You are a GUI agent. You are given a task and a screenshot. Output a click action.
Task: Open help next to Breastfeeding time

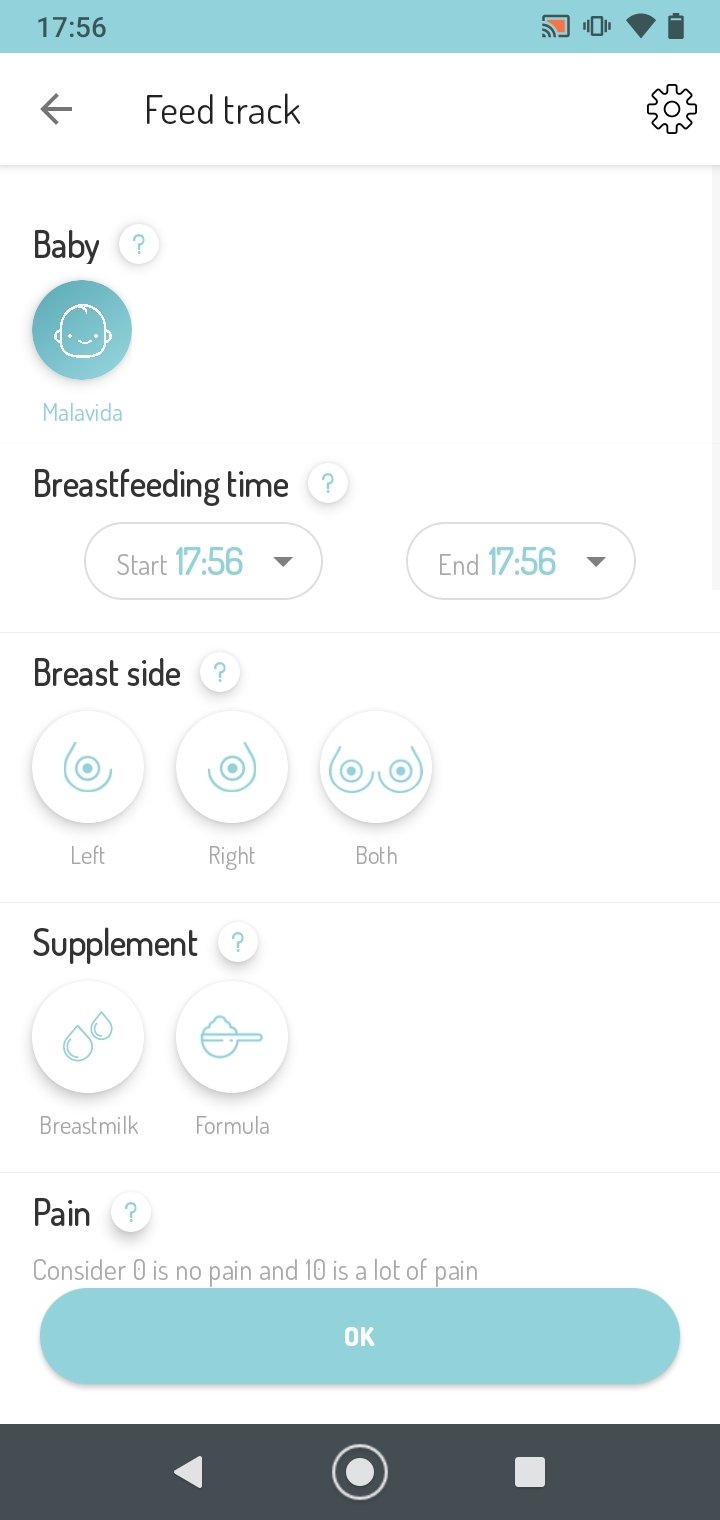click(327, 484)
